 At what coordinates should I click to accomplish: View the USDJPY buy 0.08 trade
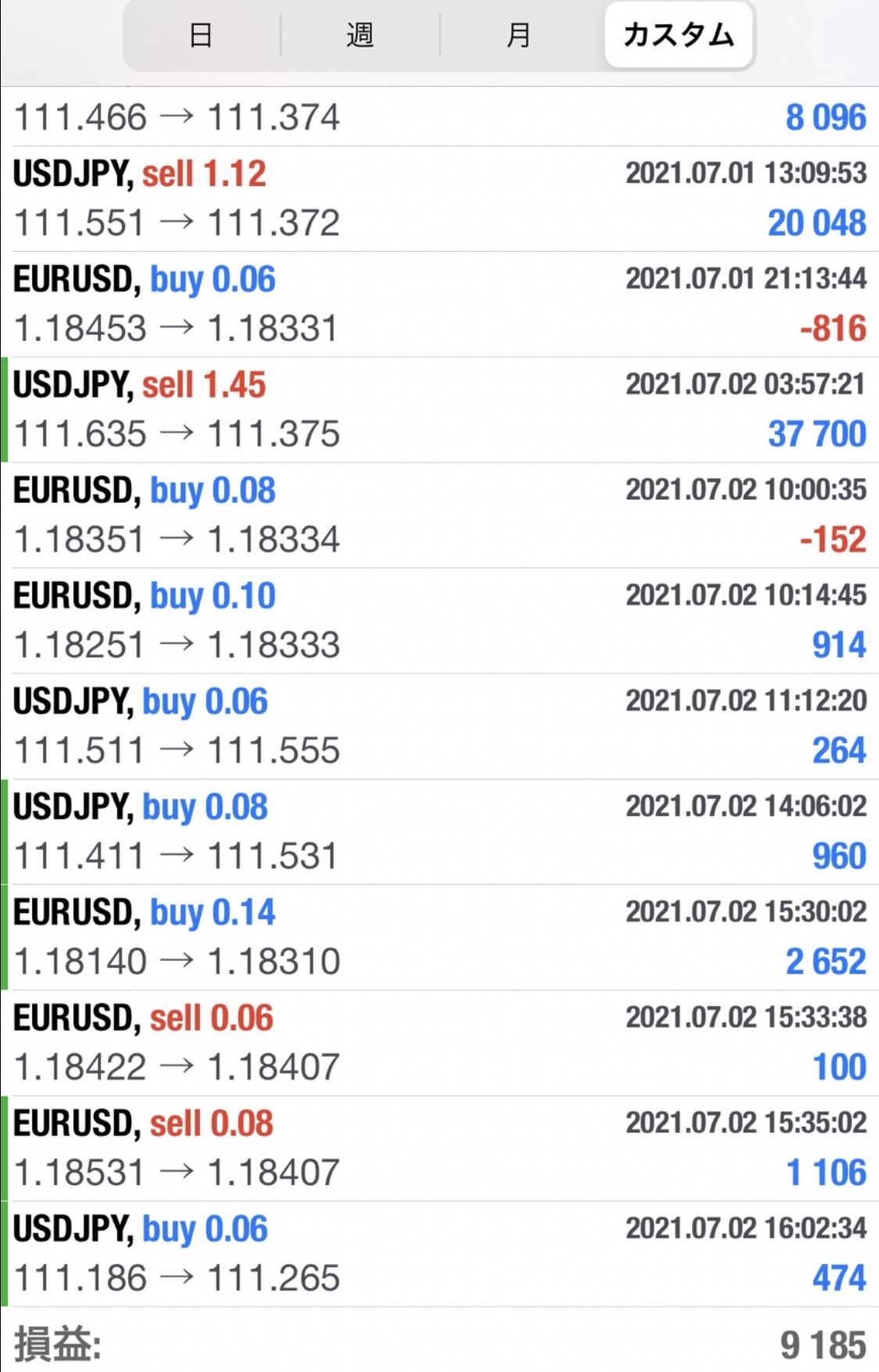[439, 832]
